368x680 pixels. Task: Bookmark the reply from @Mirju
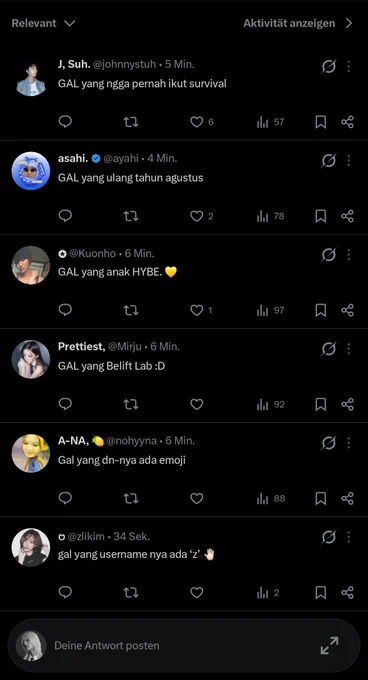(x=320, y=404)
